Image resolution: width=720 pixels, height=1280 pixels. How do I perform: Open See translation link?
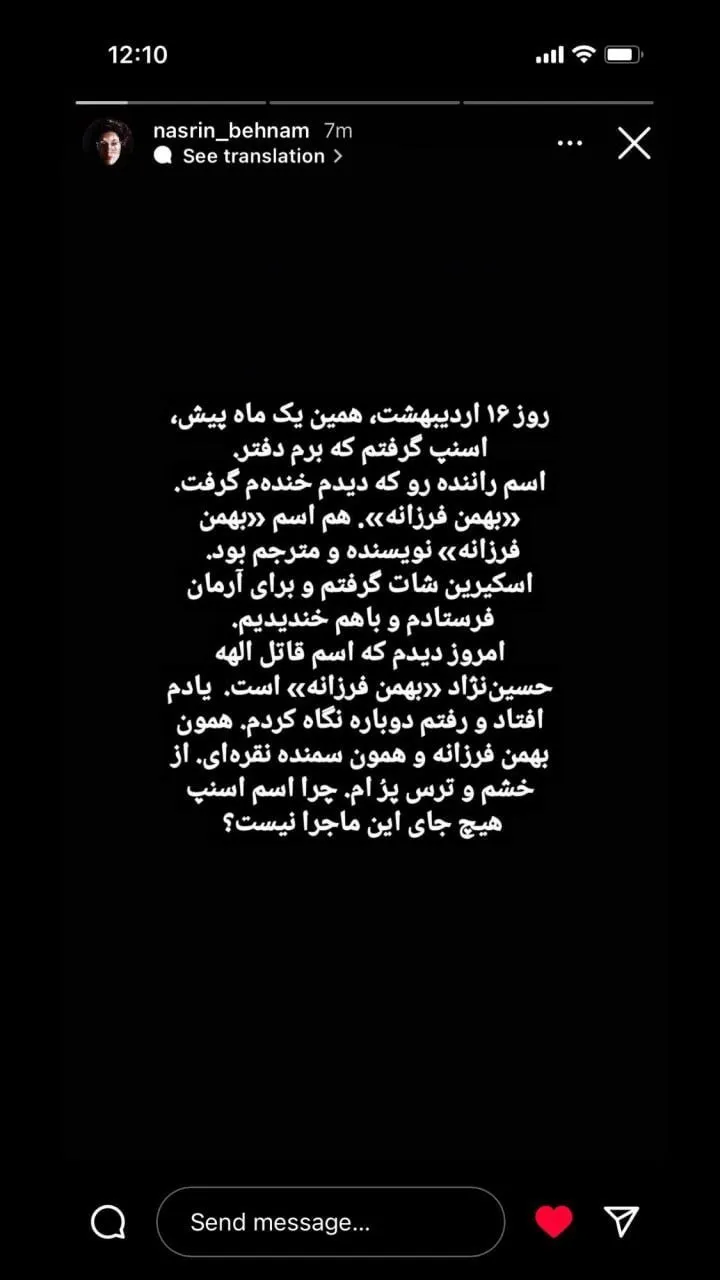click(x=250, y=156)
